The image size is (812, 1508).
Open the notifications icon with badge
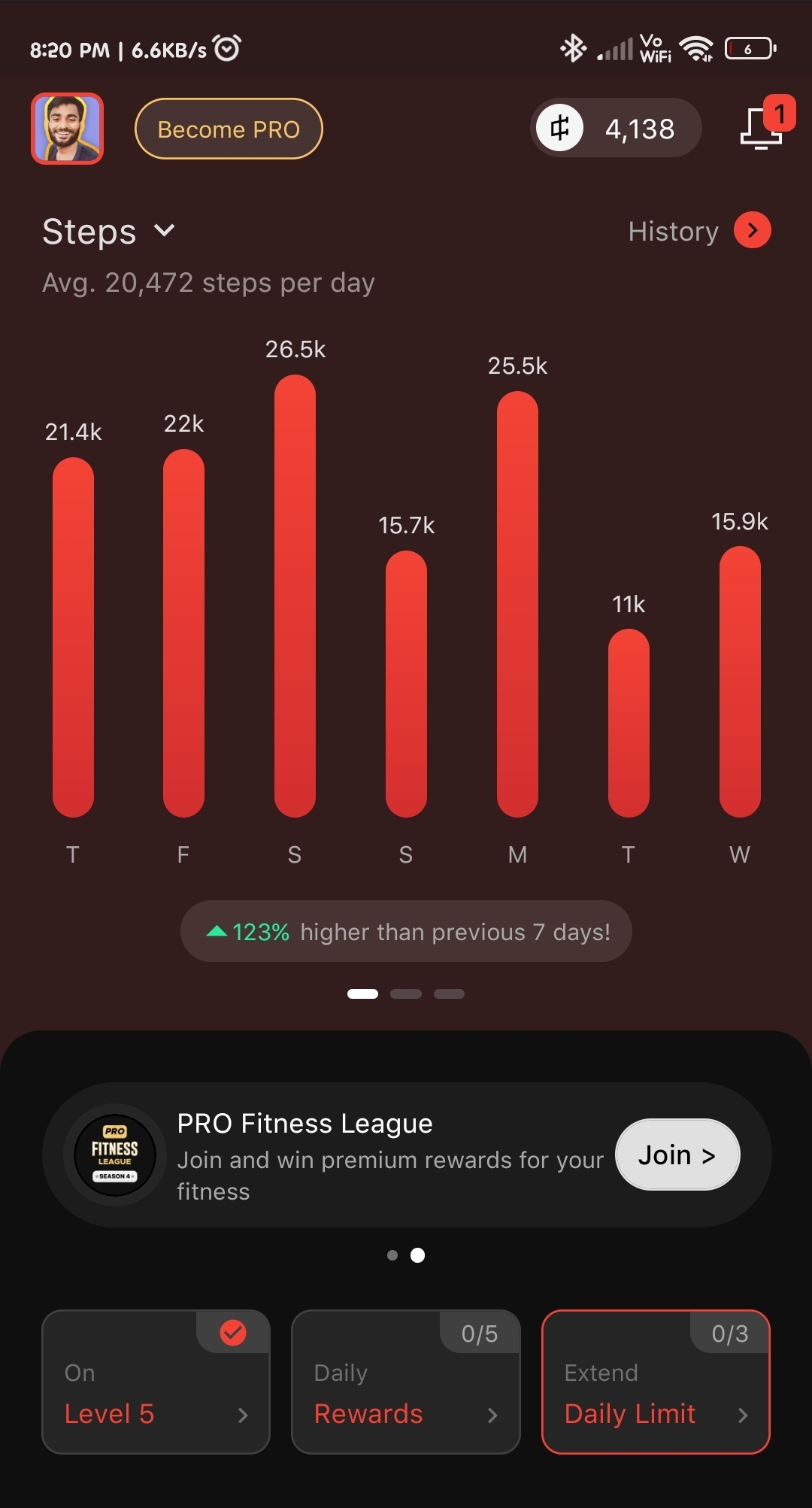(x=762, y=126)
